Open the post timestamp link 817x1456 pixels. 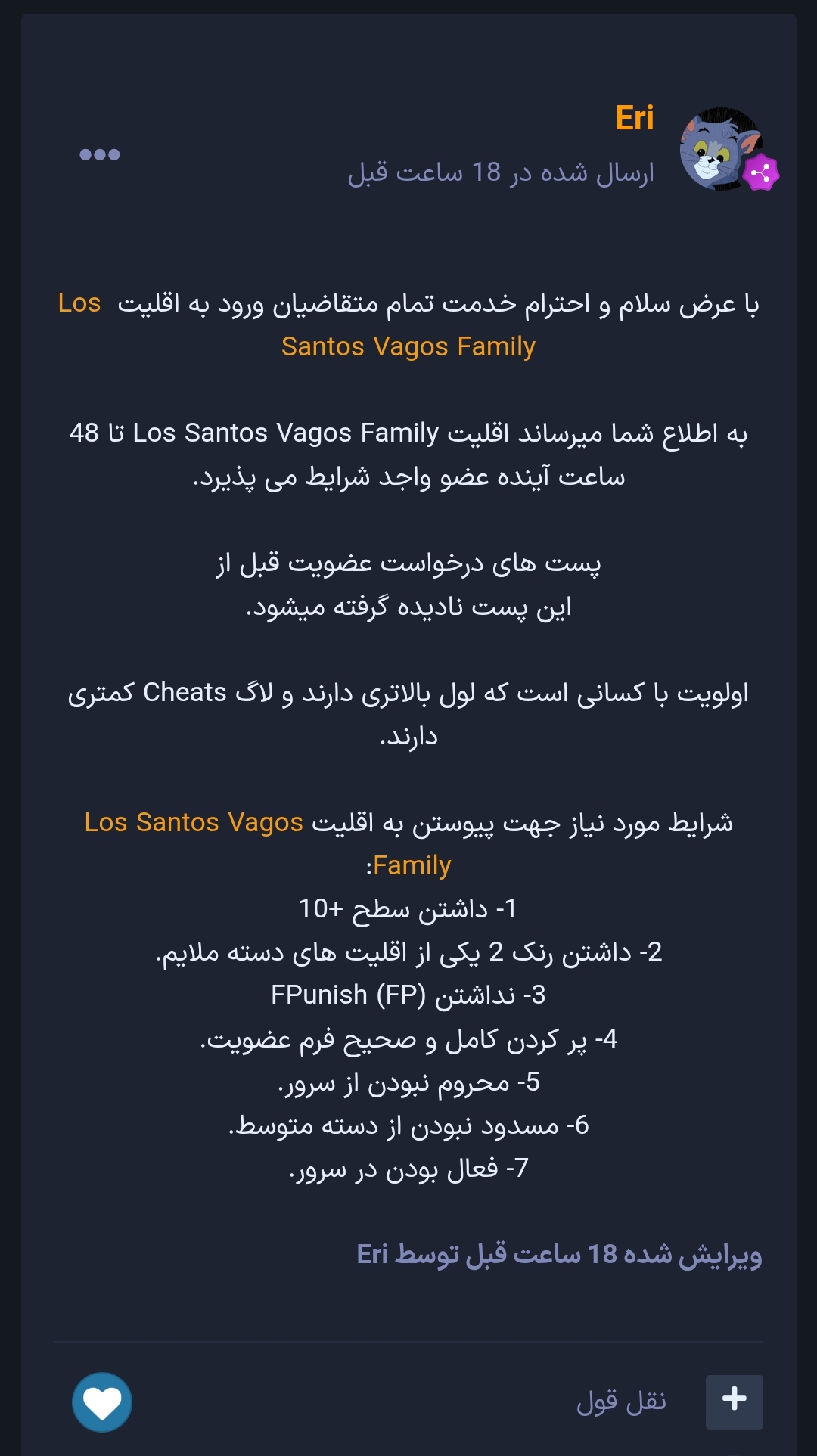pyautogui.click(x=500, y=172)
